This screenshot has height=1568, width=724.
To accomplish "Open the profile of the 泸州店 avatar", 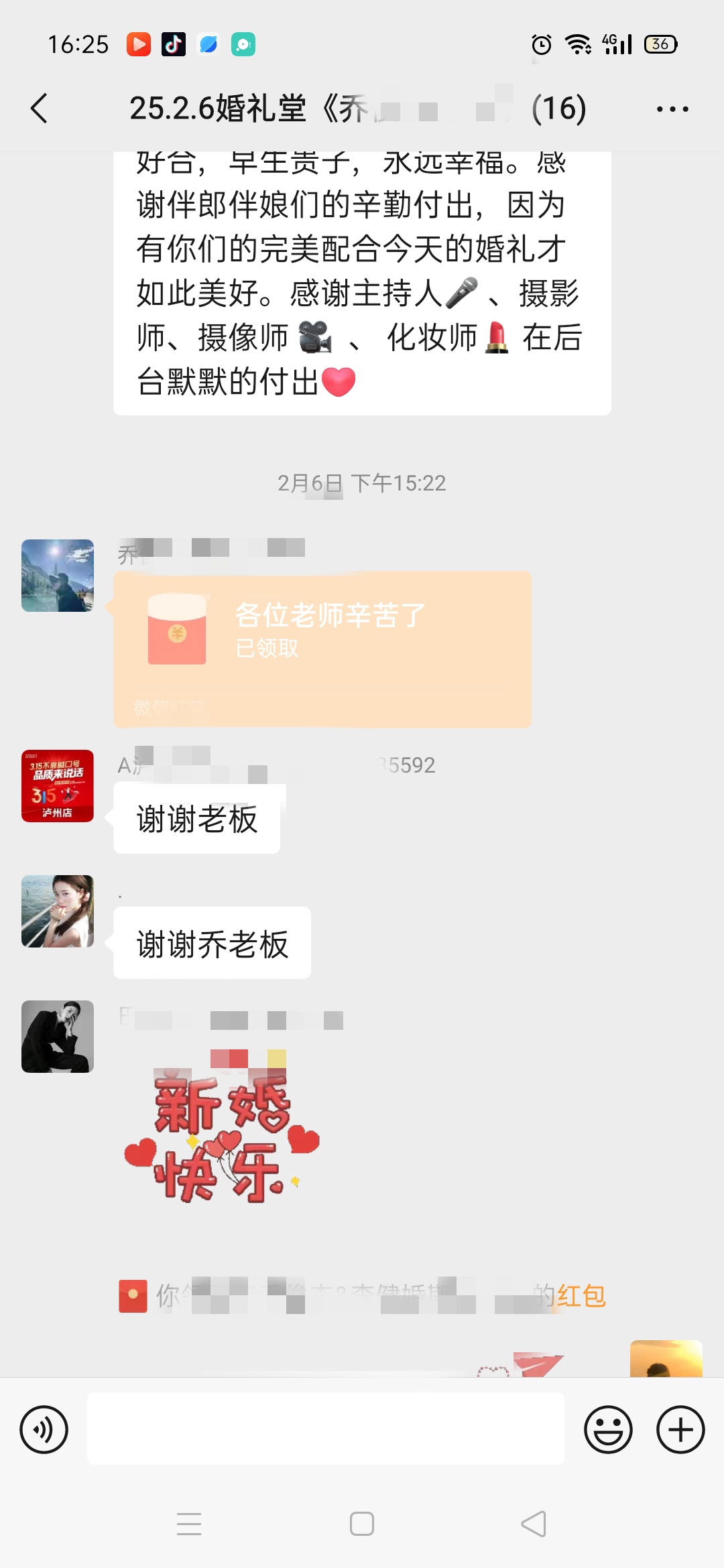I will [58, 786].
